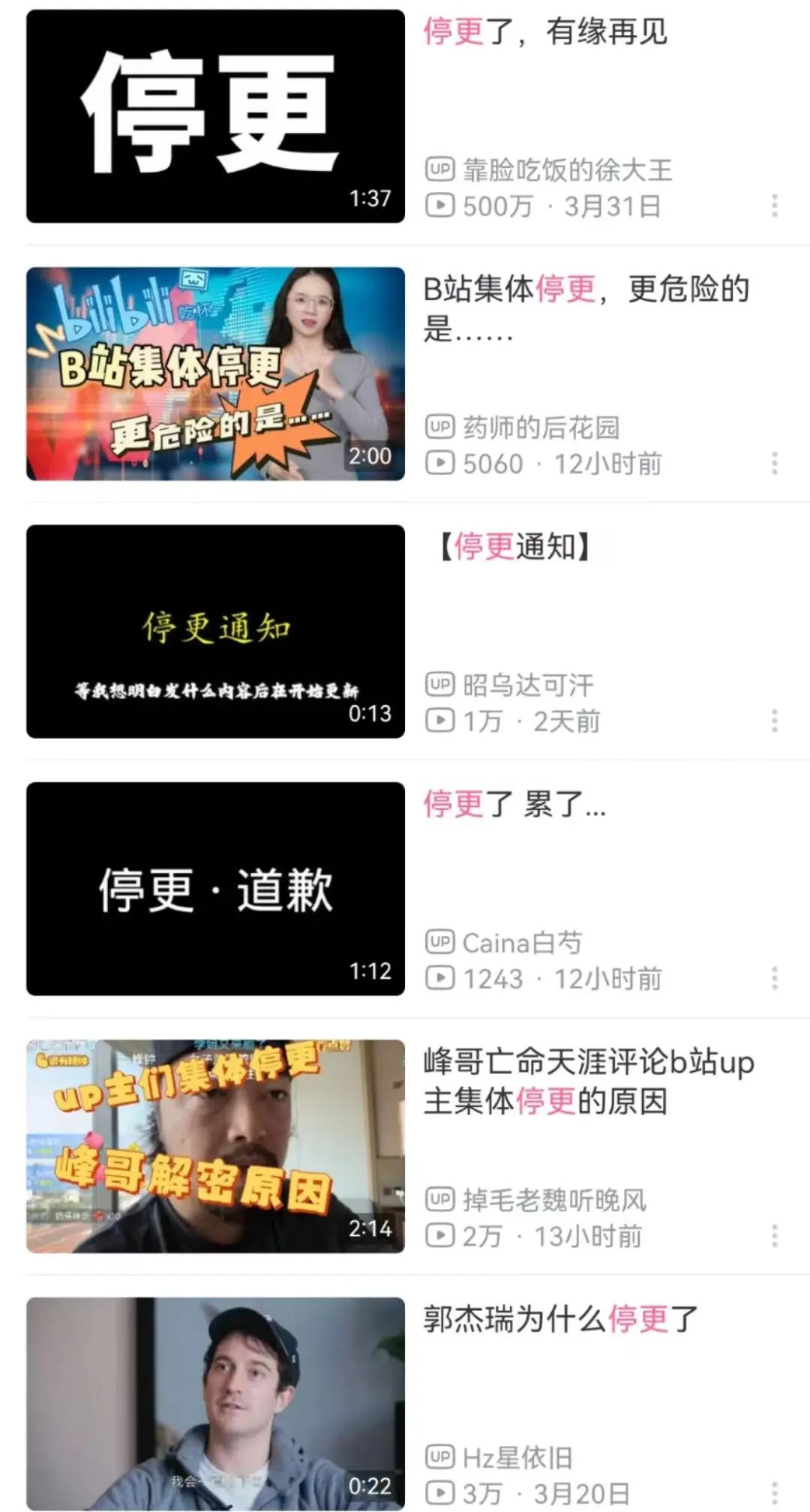
Task: Open the 【停更通知】 video
Action: point(215,631)
